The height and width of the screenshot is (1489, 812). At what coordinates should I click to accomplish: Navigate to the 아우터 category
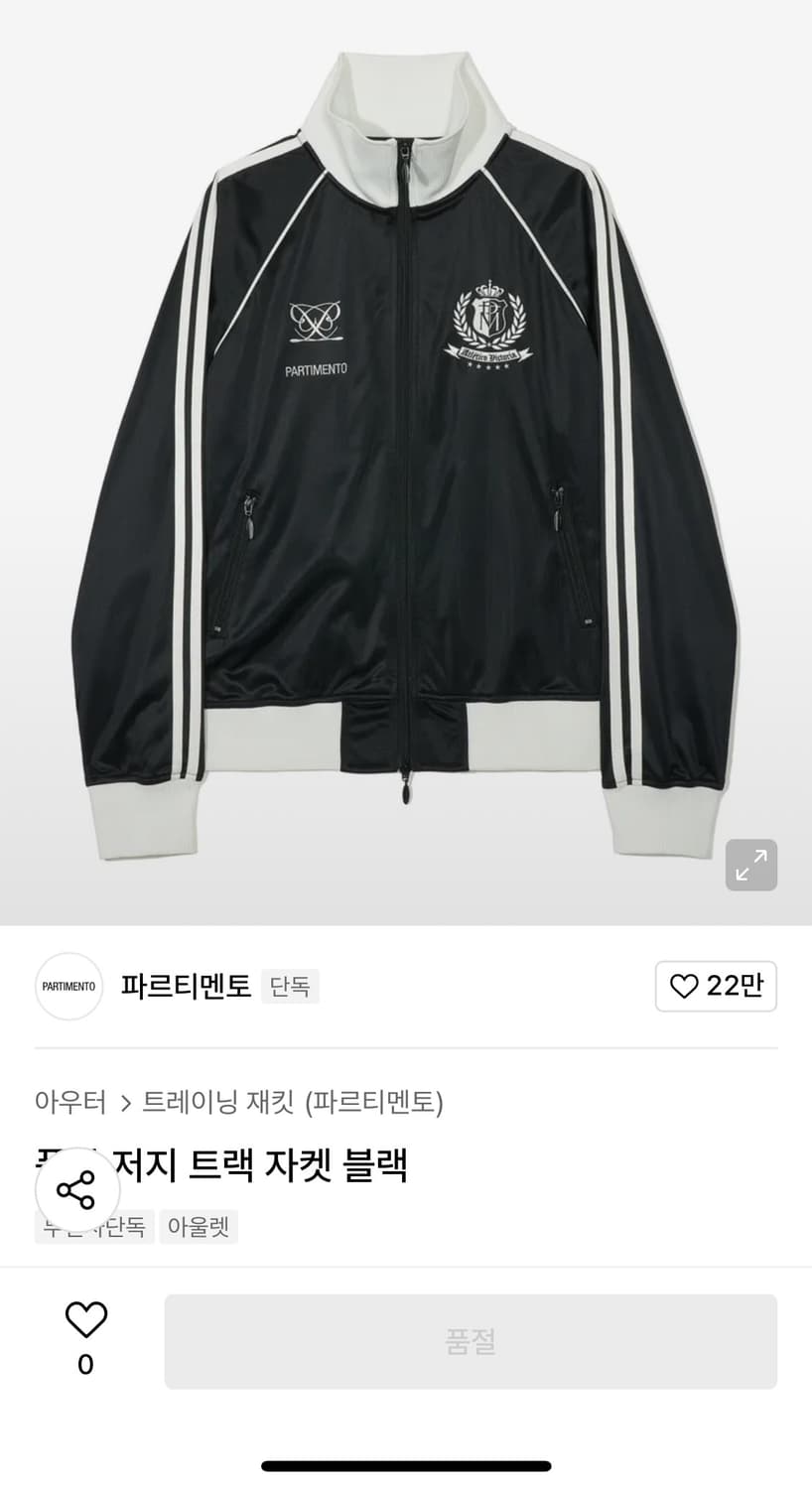pos(69,1102)
